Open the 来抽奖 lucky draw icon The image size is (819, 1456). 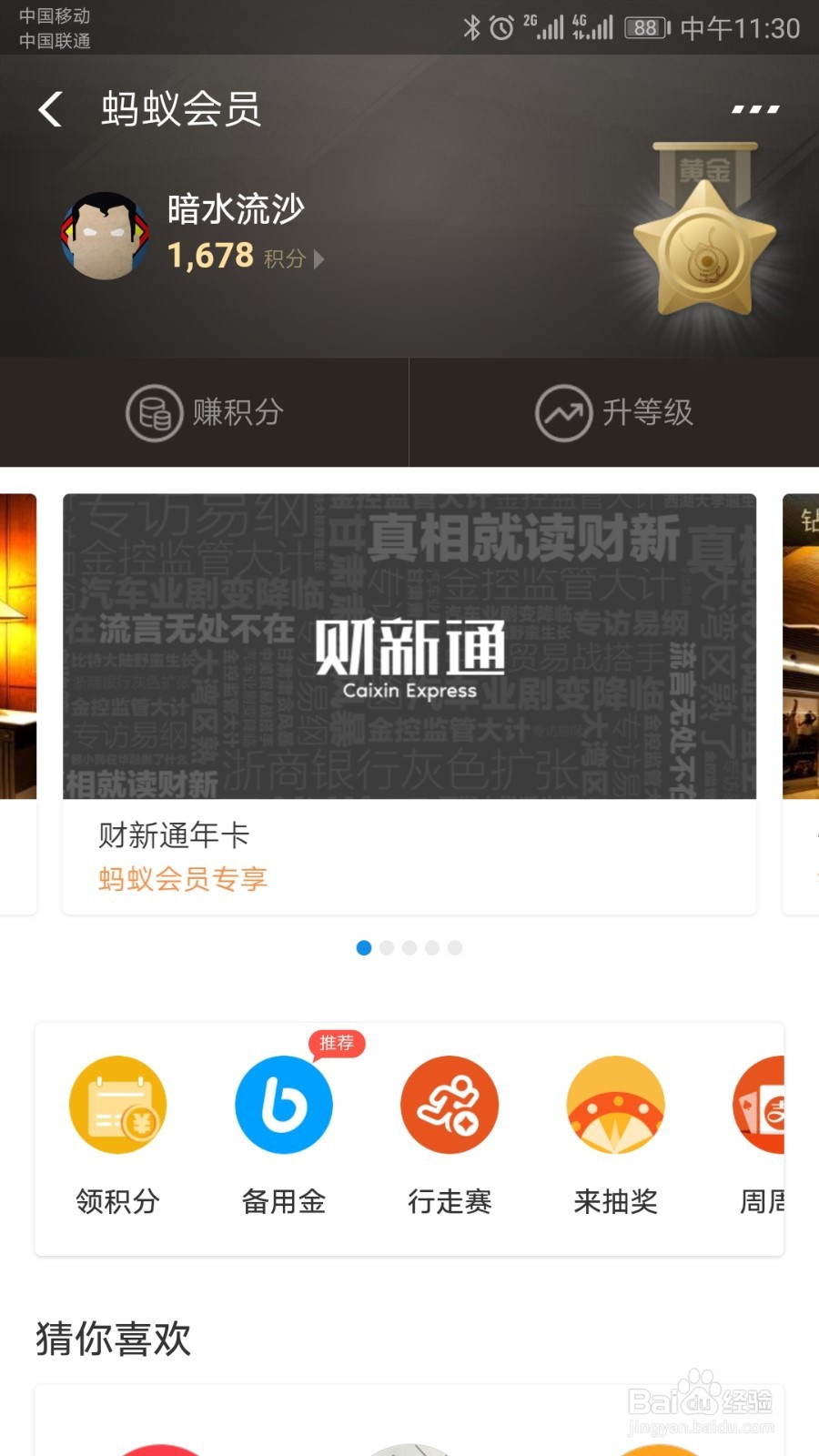coord(615,1104)
